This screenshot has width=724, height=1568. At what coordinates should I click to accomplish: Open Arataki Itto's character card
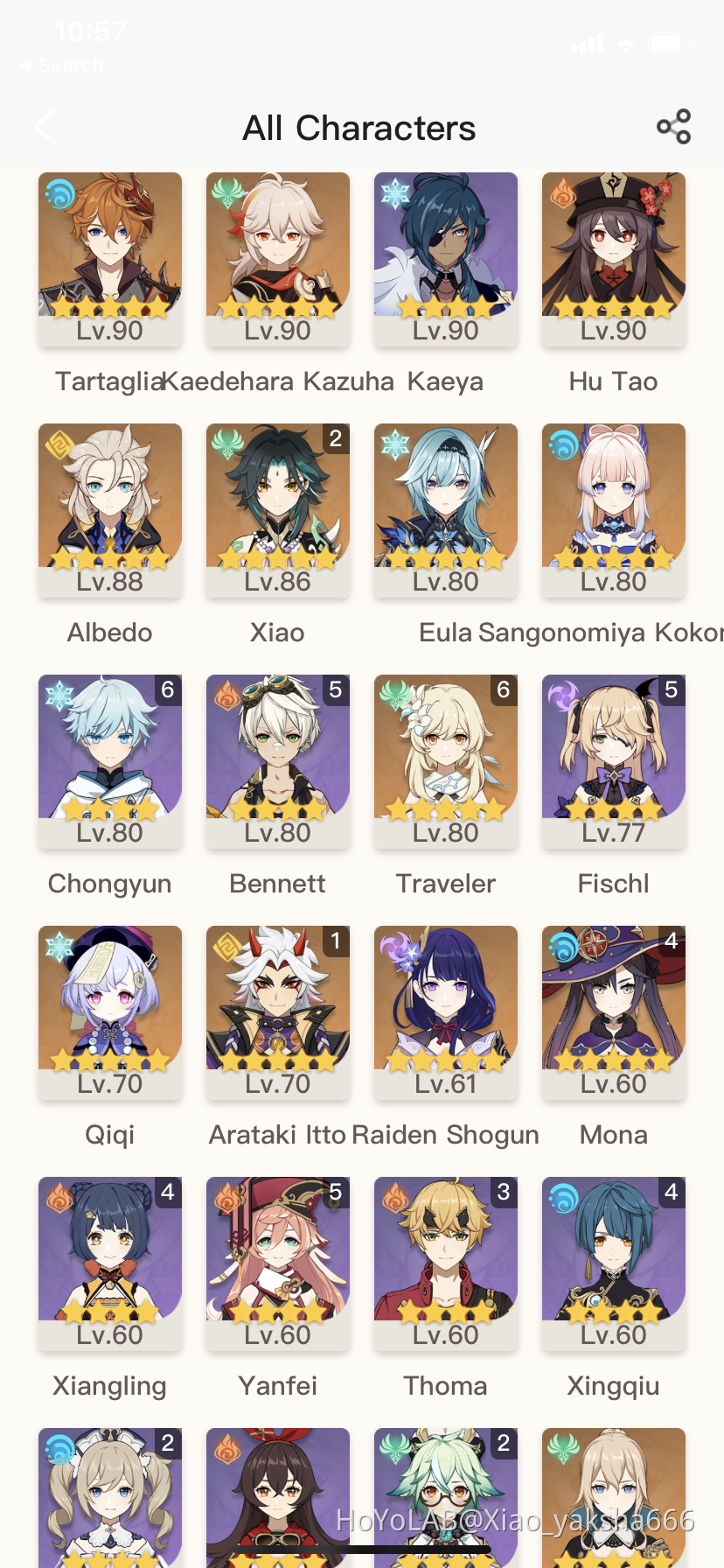278,1011
